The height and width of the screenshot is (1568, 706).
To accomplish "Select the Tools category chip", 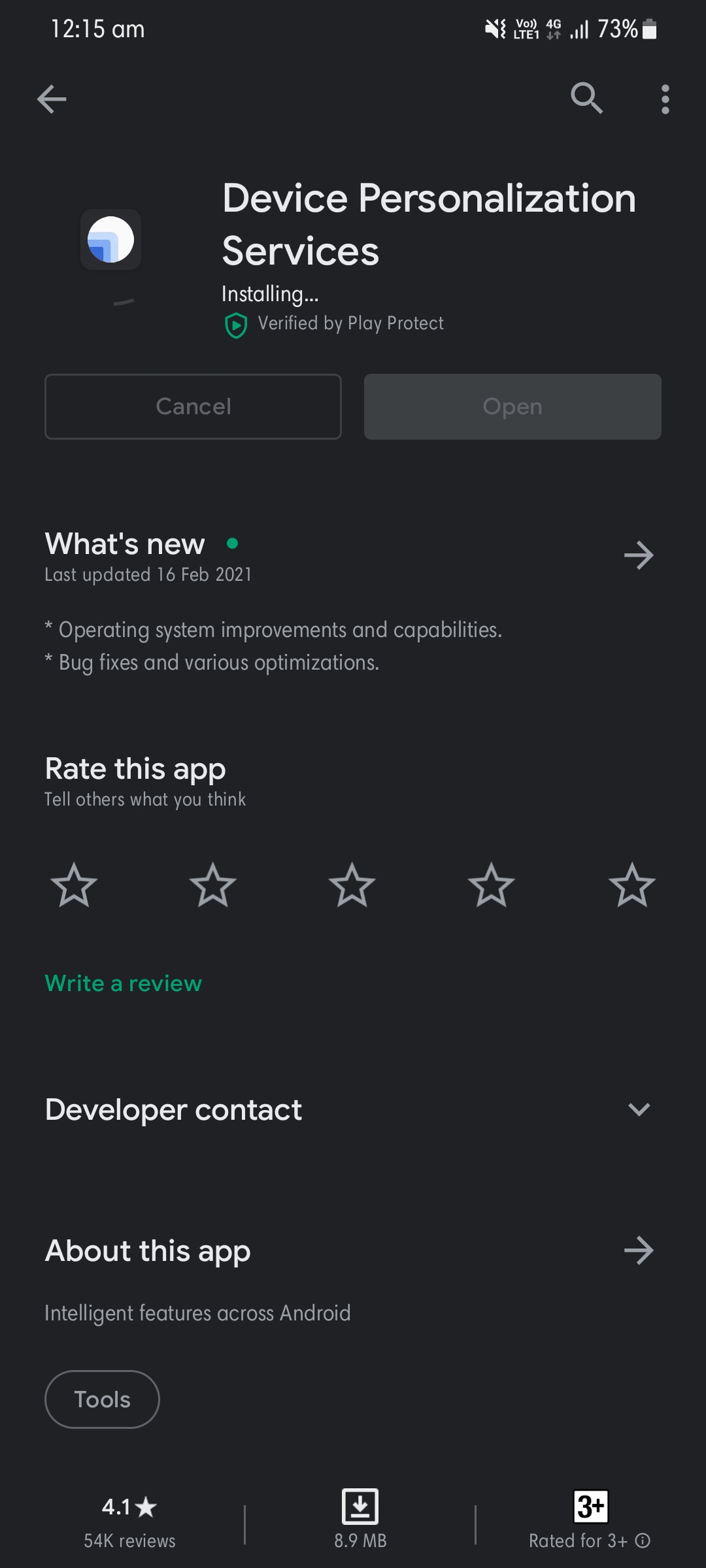I will pos(101,1399).
